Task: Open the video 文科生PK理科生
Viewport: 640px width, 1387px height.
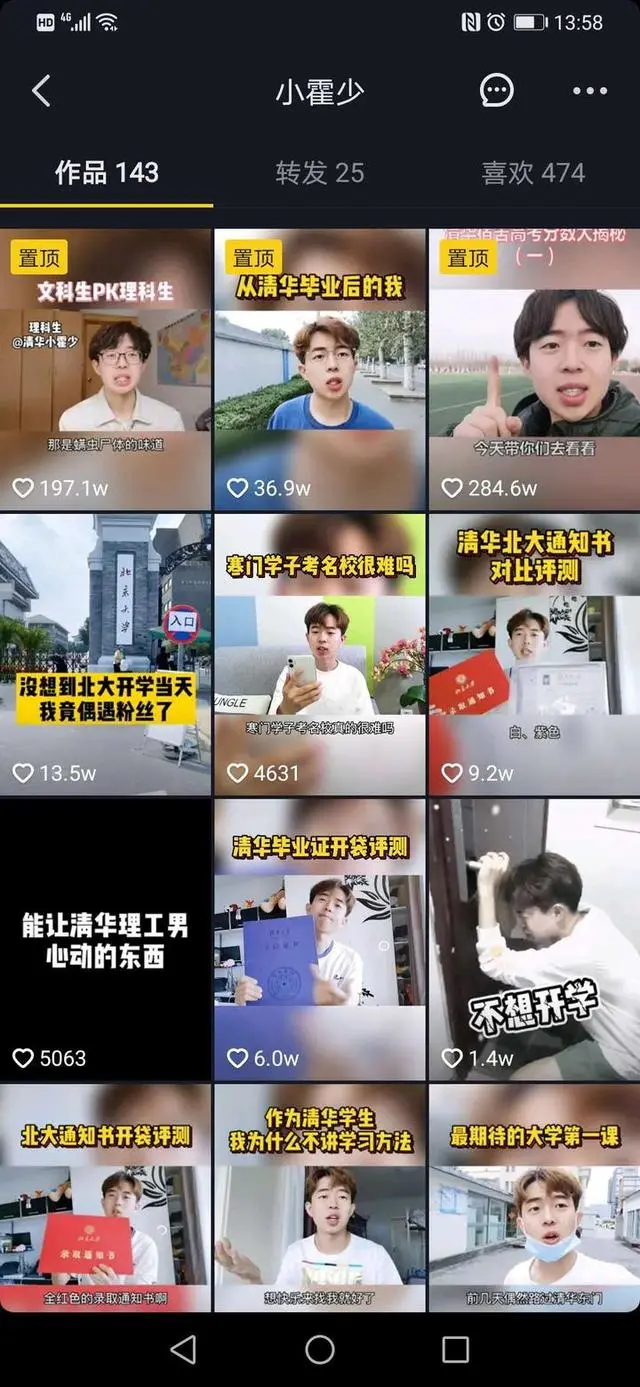Action: click(105, 370)
